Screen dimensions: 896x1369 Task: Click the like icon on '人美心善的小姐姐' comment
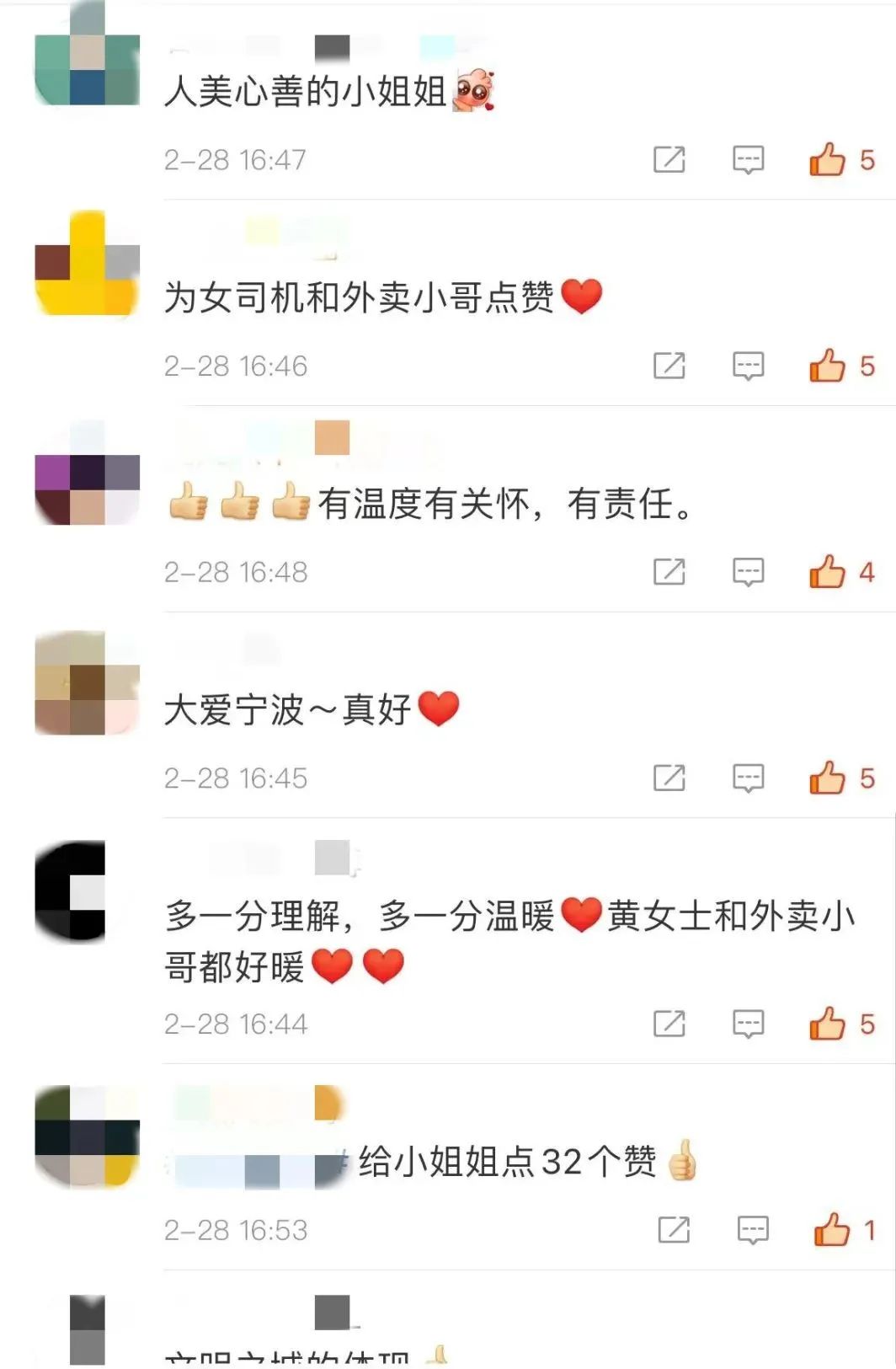pyautogui.click(x=829, y=160)
